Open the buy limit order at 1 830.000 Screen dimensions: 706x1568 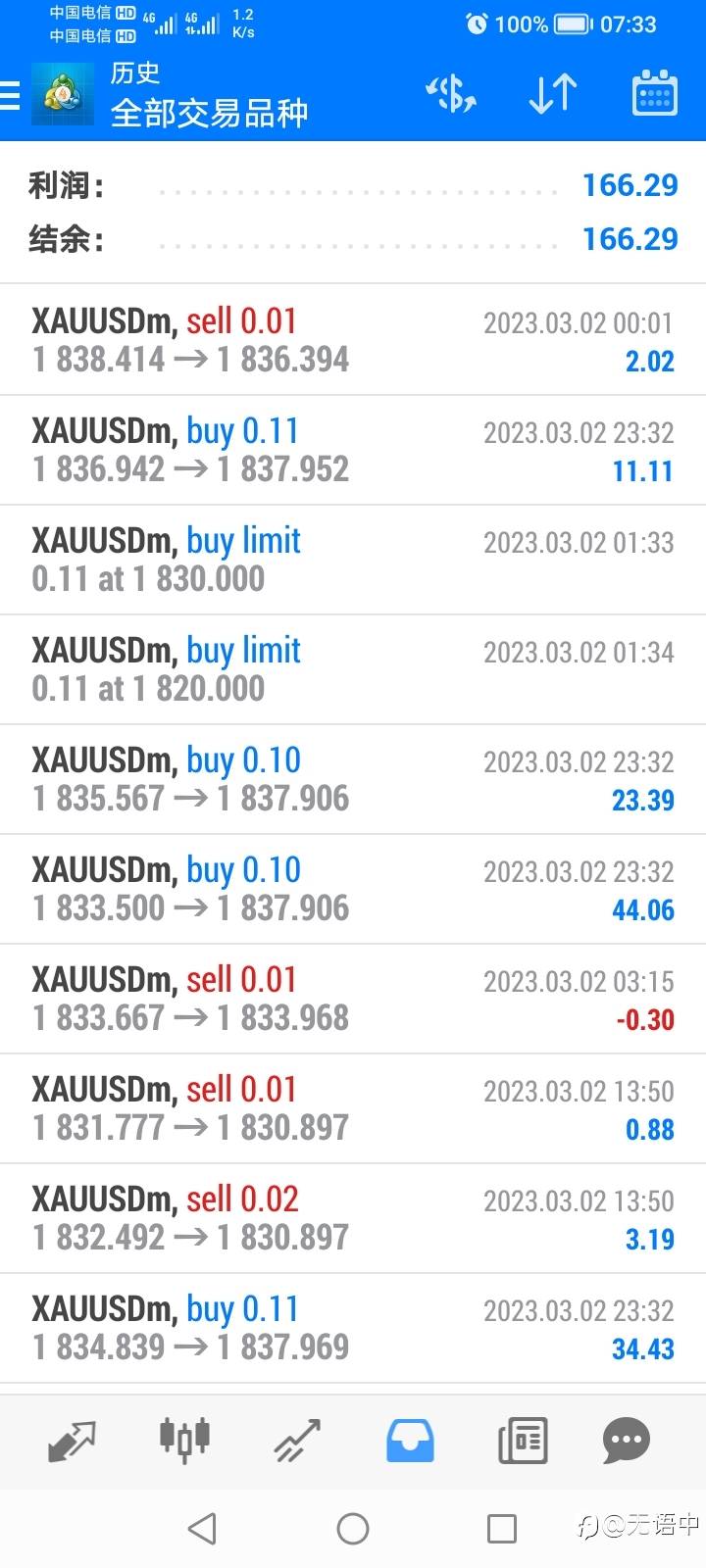pos(353,560)
